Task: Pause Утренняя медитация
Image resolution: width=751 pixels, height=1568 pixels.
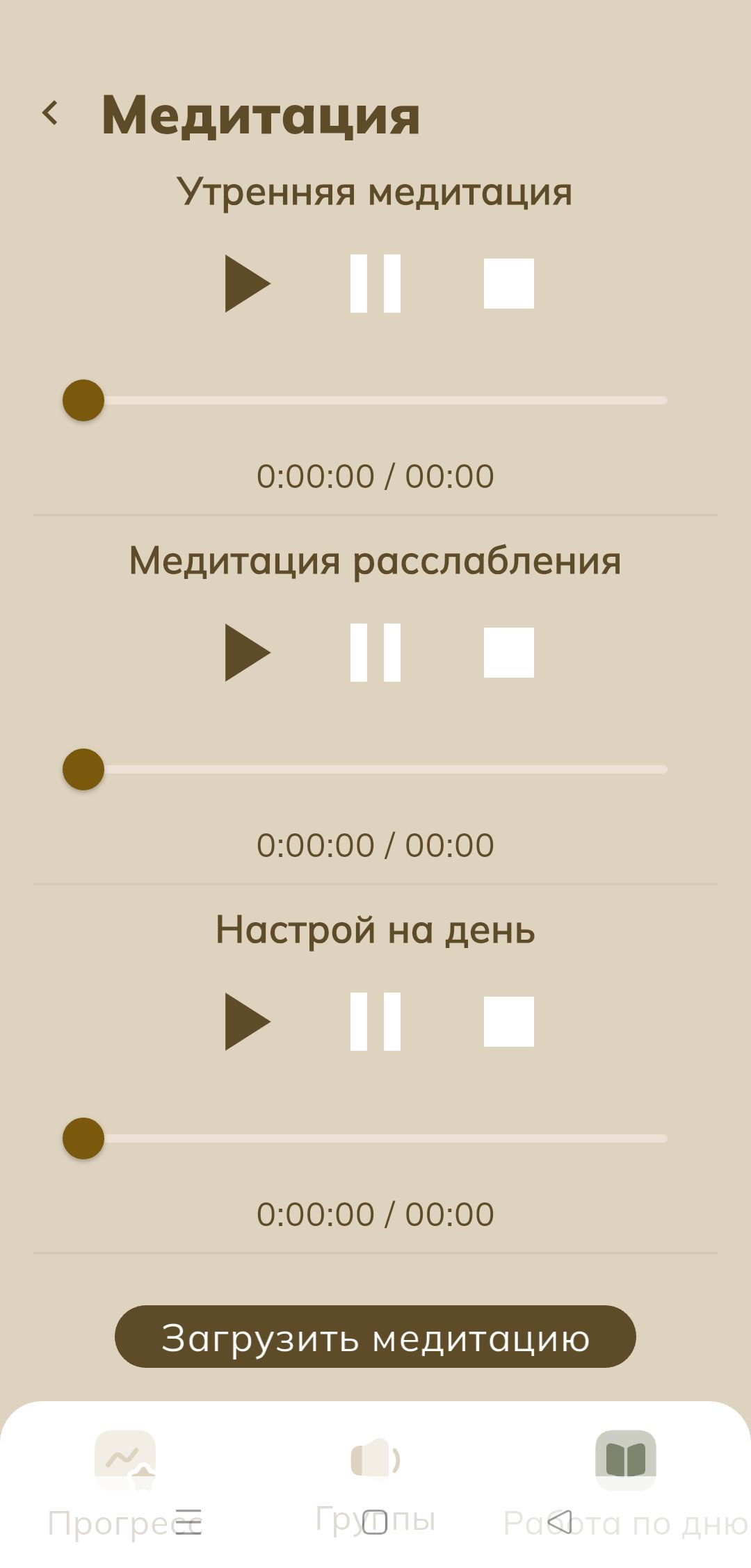Action: coord(375,284)
